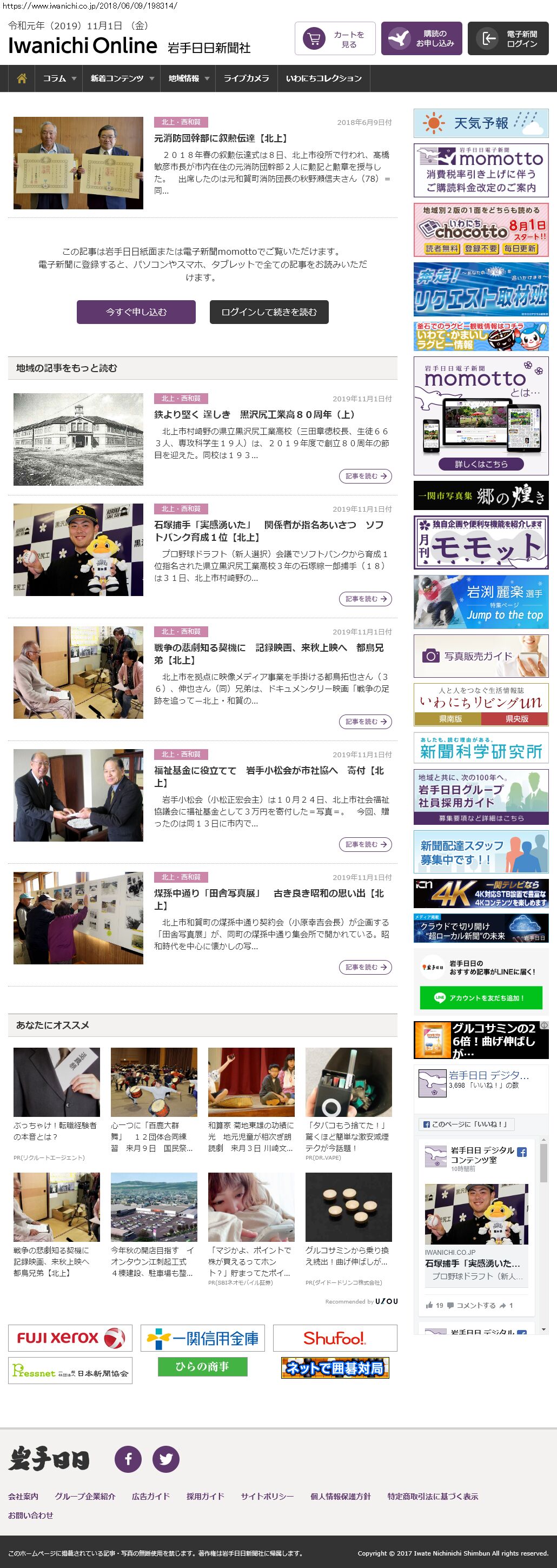
Task: Open 会社案内 footer link
Action: pos(23,1496)
